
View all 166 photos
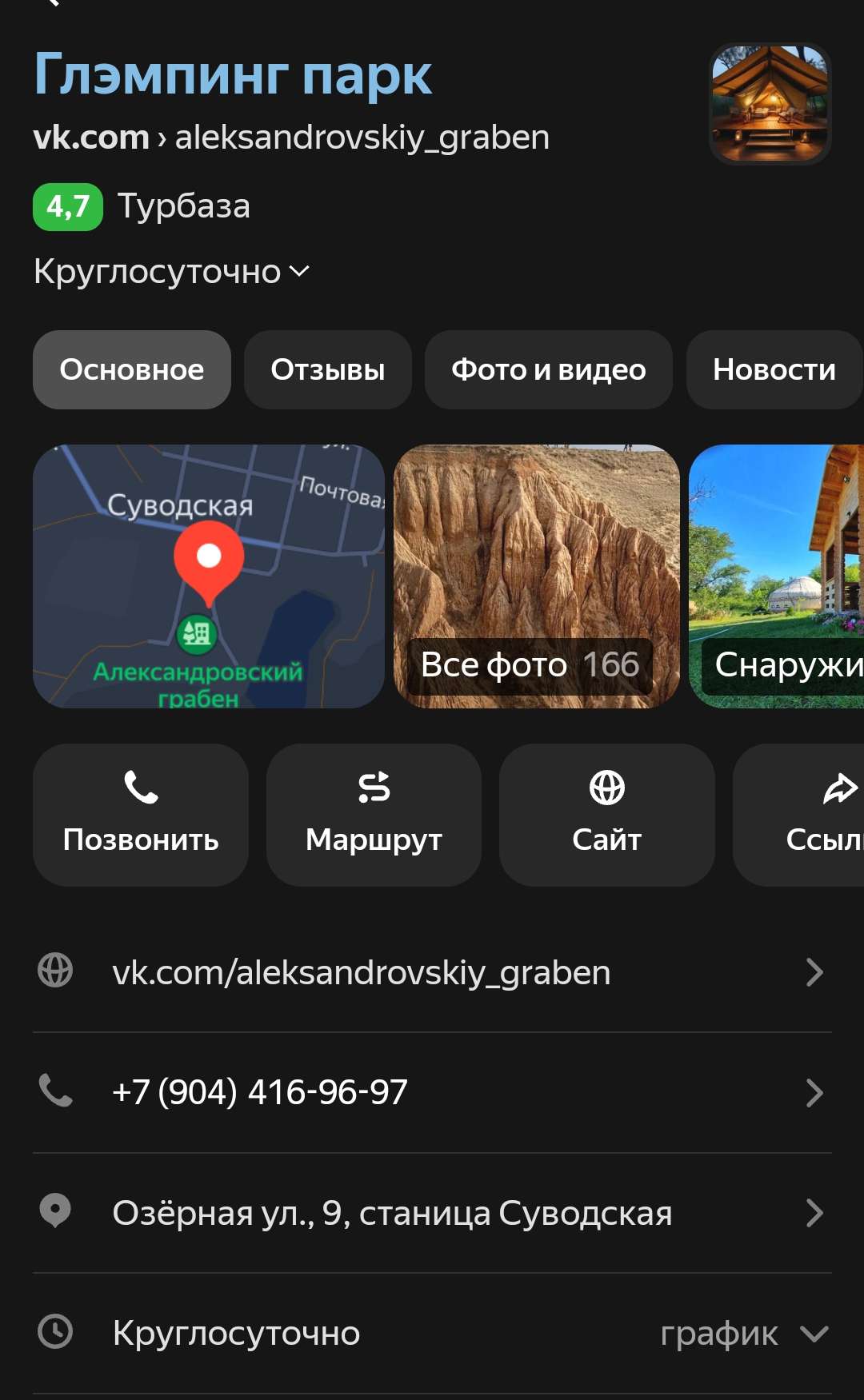tap(536, 576)
